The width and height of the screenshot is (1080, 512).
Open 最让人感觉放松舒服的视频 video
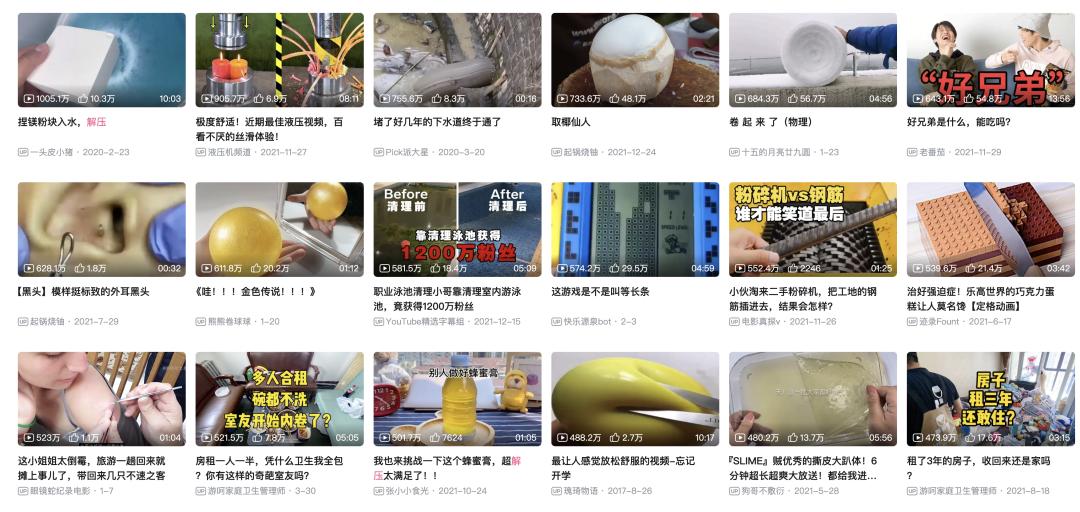pyautogui.click(x=635, y=398)
